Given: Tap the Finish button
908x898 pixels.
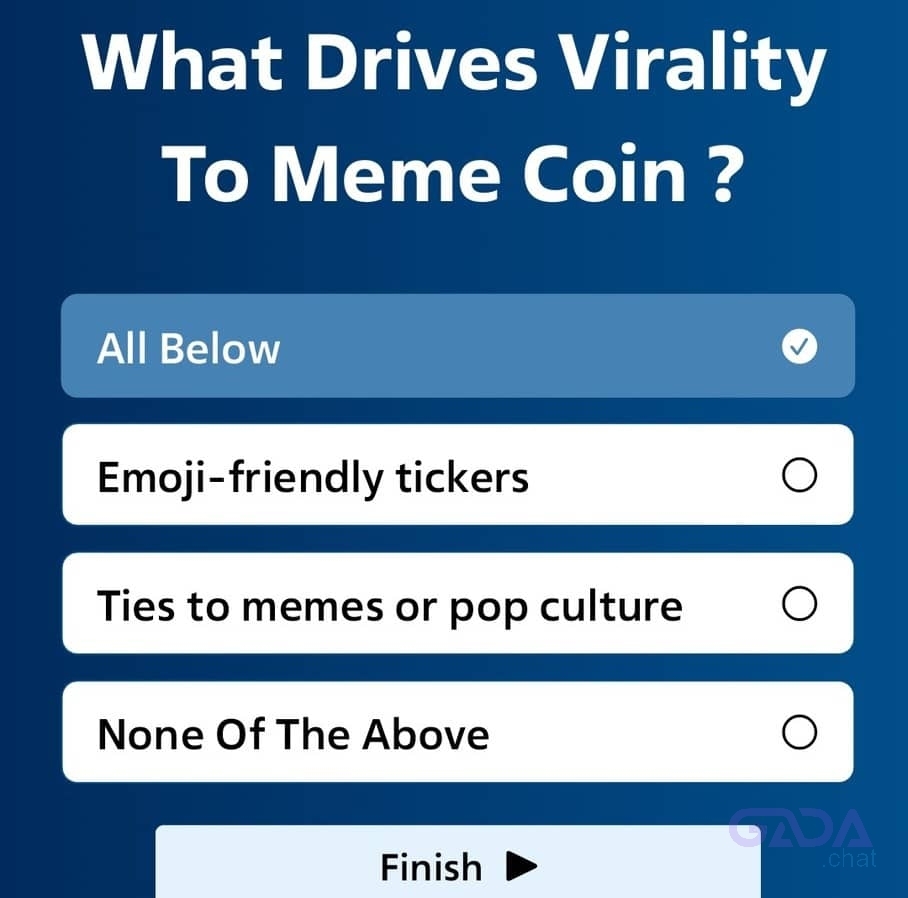Looking at the screenshot, I should [457, 864].
